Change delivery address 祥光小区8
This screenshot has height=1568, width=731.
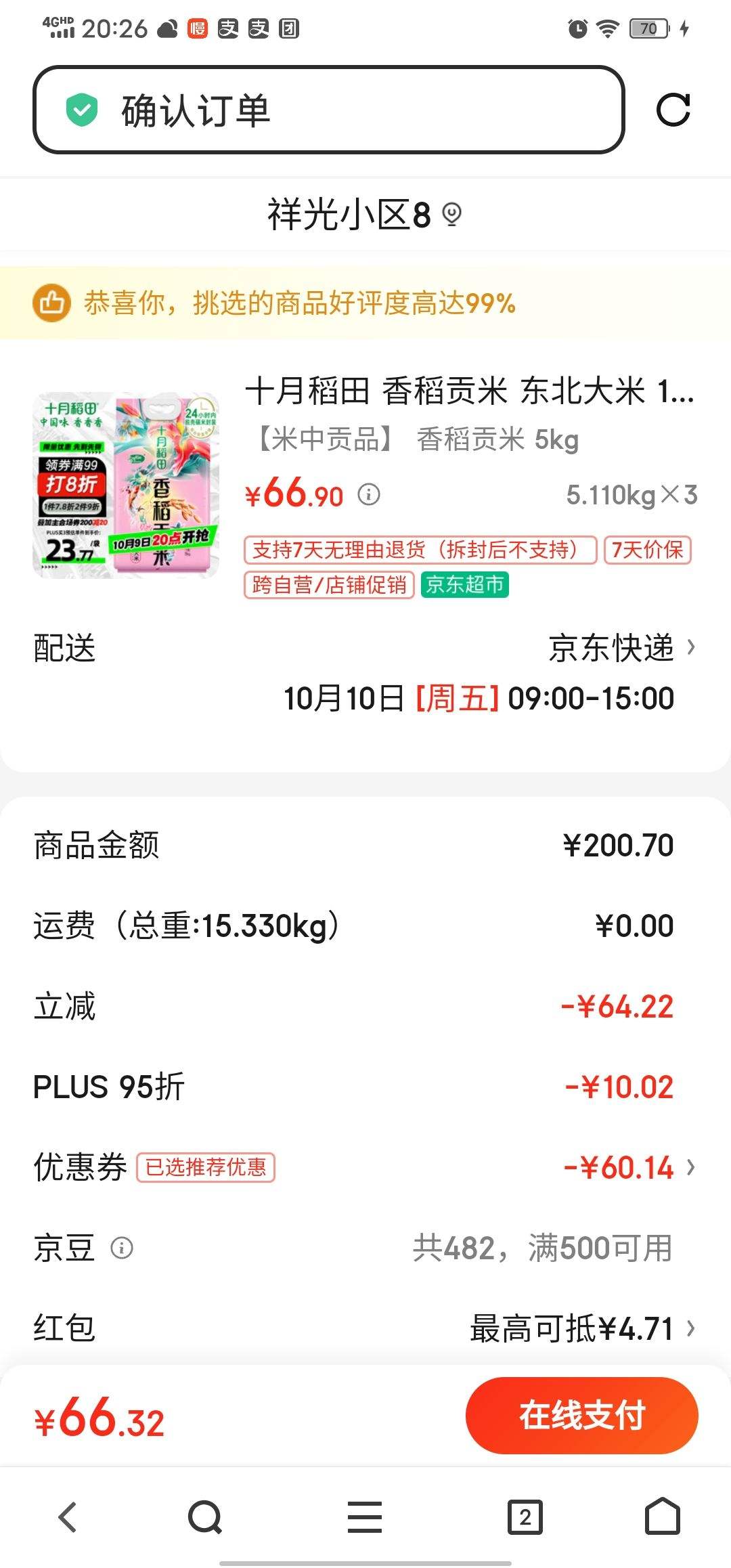point(364,215)
